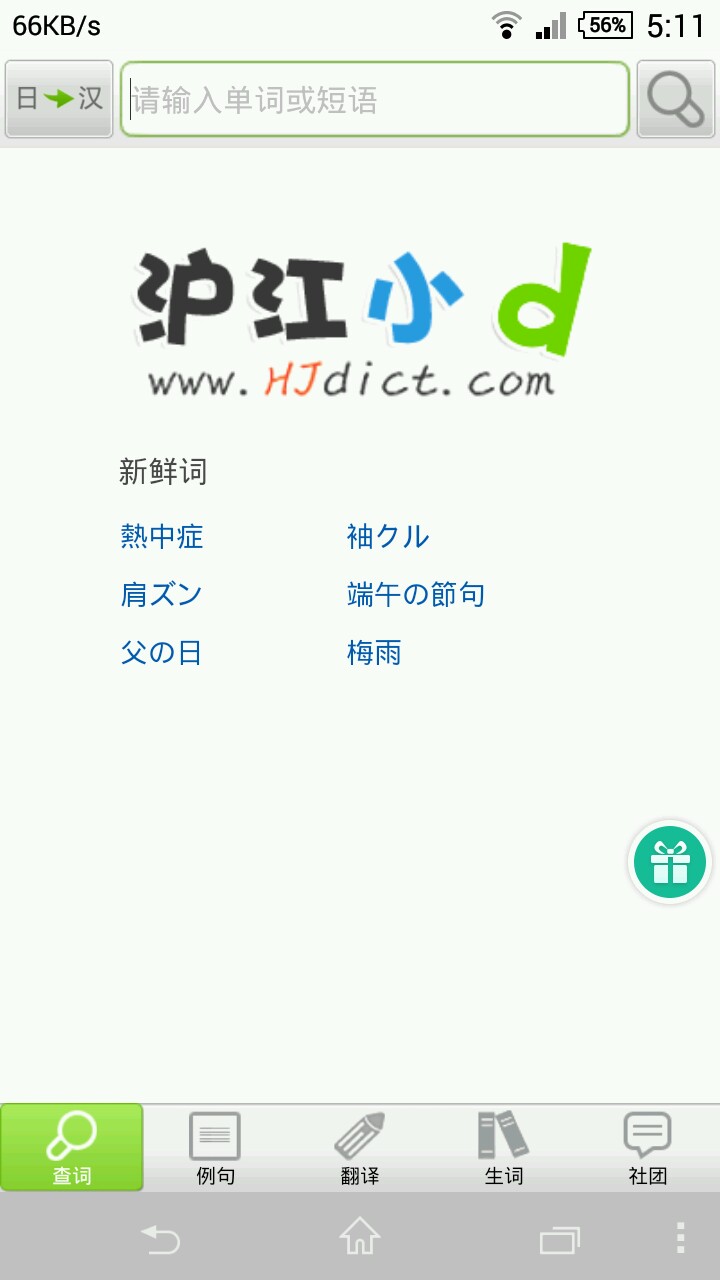Go to the 生词 tab

tap(504, 1148)
